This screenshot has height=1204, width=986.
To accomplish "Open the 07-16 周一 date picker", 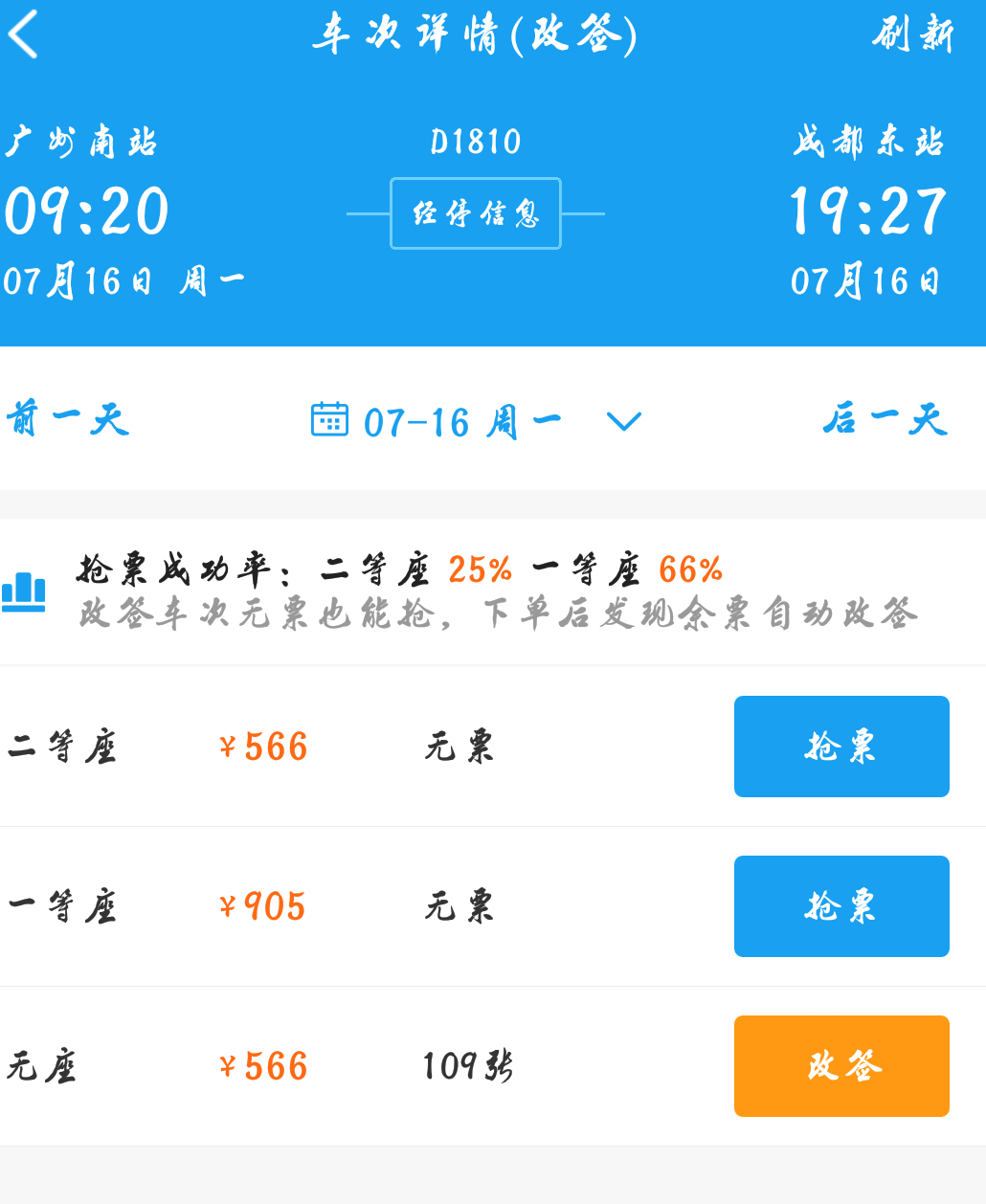I will click(476, 421).
